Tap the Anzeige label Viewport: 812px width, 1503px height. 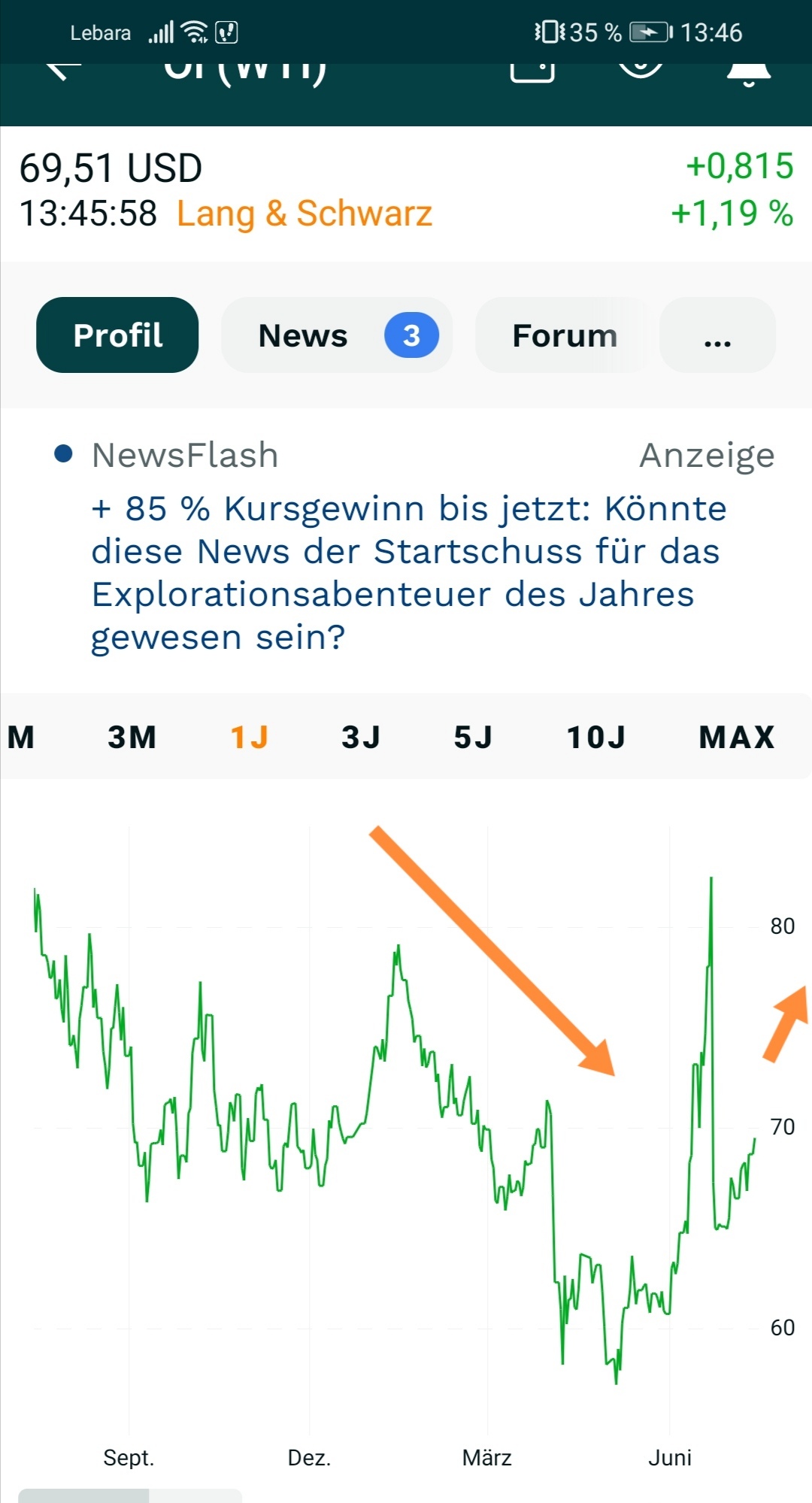click(707, 453)
